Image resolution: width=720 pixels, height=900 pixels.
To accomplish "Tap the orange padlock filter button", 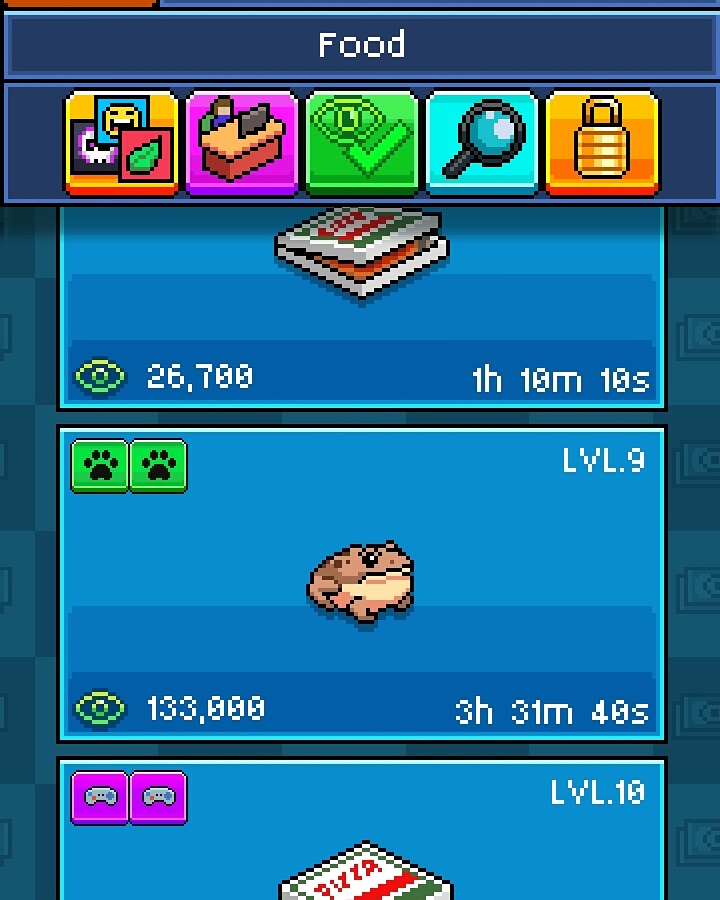I will click(x=602, y=143).
